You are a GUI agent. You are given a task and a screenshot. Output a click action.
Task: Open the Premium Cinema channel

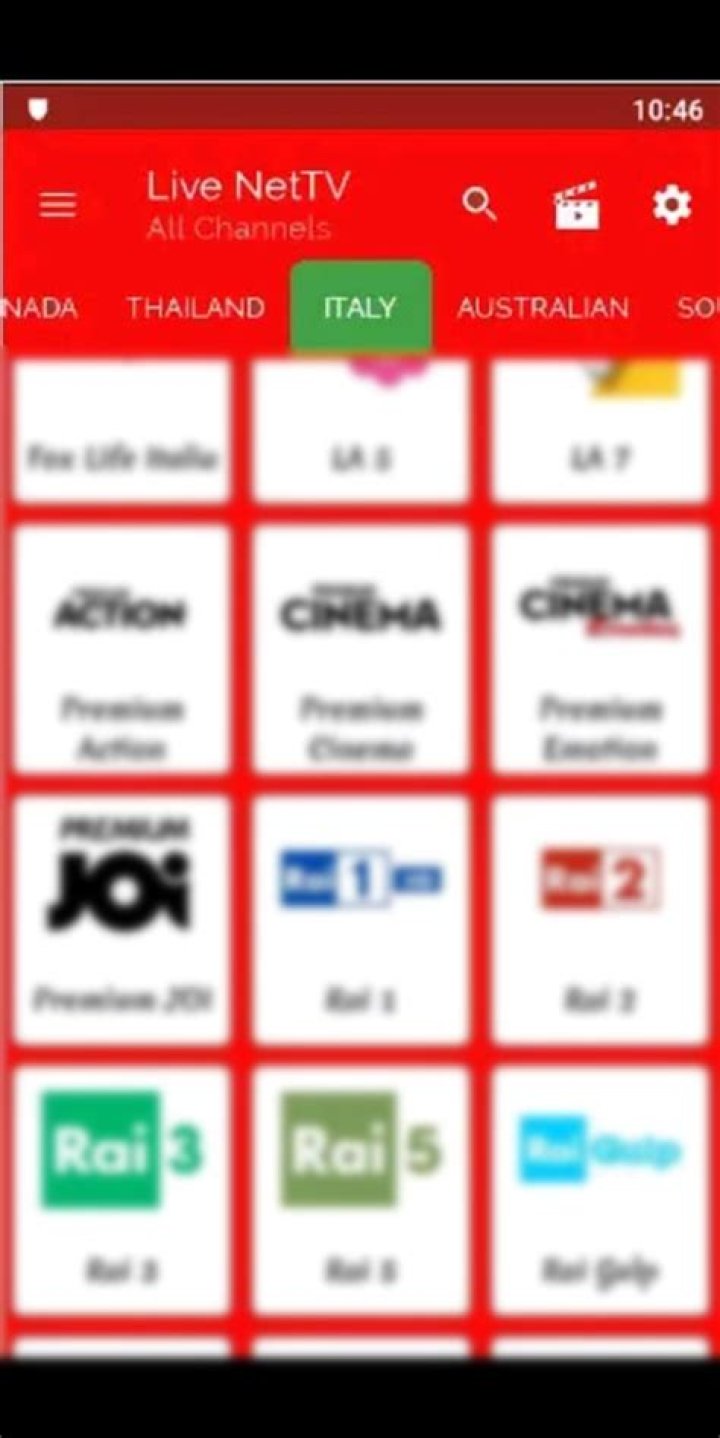pos(360,650)
